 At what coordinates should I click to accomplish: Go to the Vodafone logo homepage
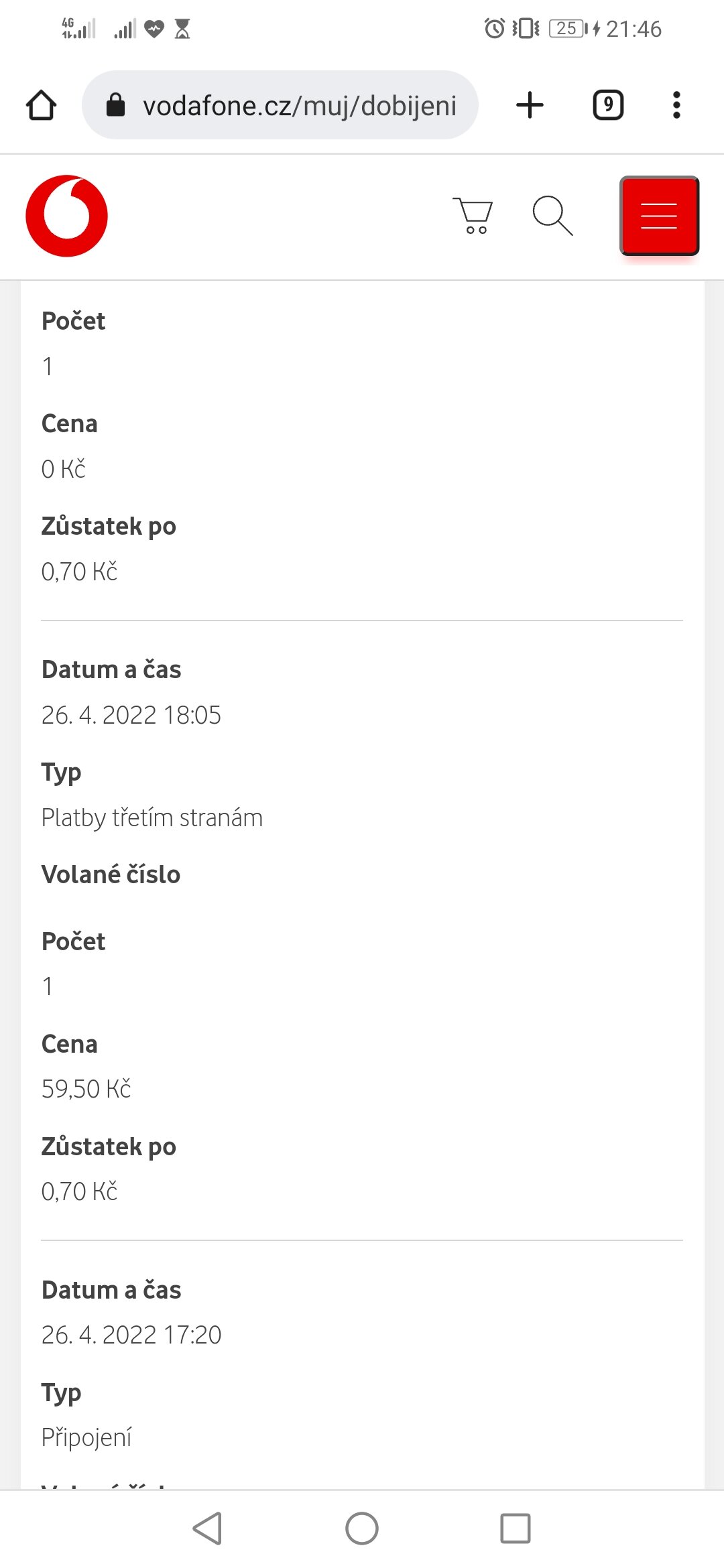pos(66,216)
